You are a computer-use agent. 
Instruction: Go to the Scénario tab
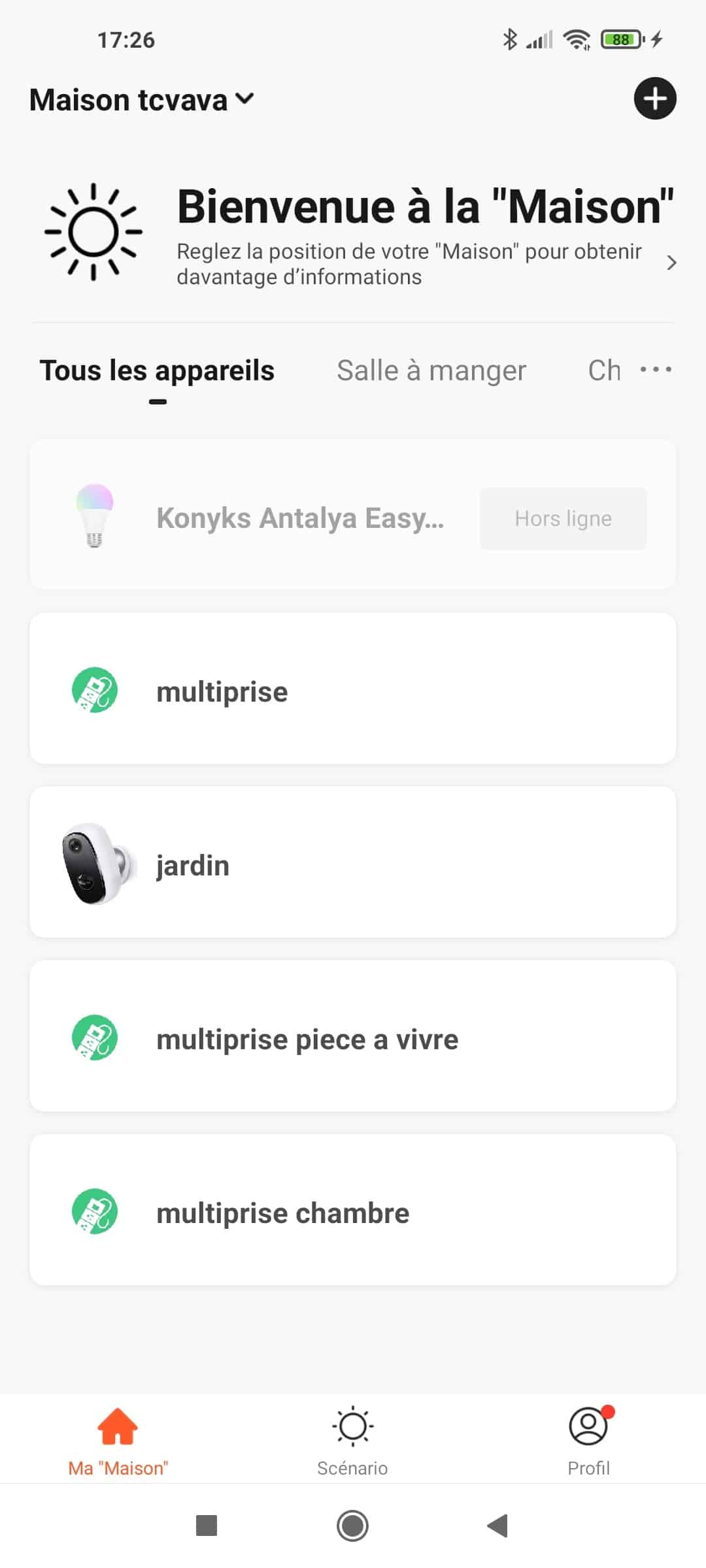(x=352, y=1441)
